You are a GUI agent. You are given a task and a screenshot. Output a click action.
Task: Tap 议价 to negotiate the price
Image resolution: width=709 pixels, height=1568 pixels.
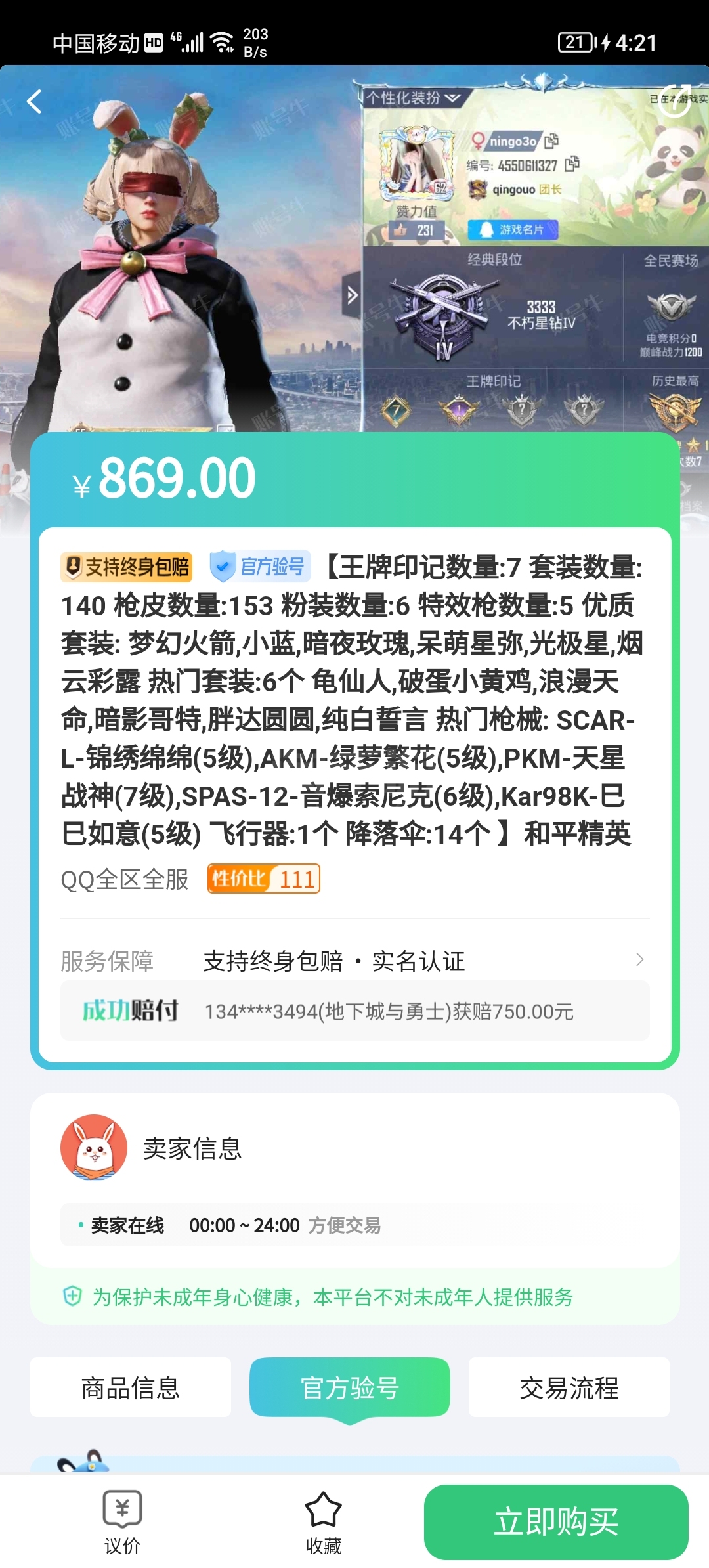[x=123, y=1522]
